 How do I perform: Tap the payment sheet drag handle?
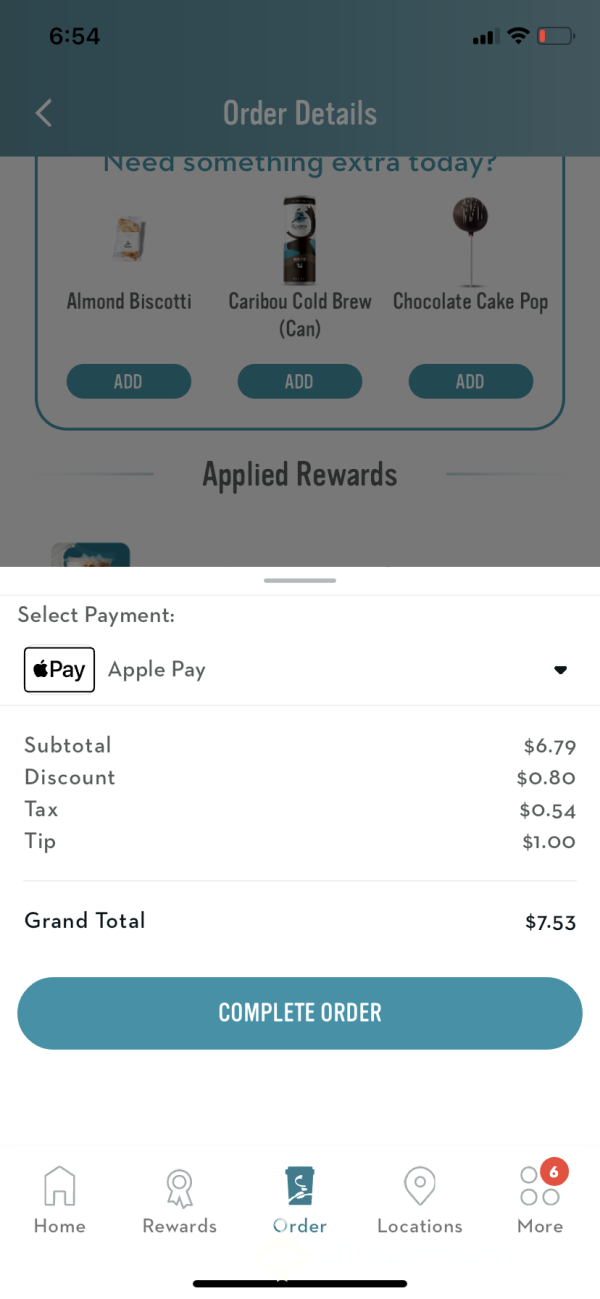click(x=300, y=580)
